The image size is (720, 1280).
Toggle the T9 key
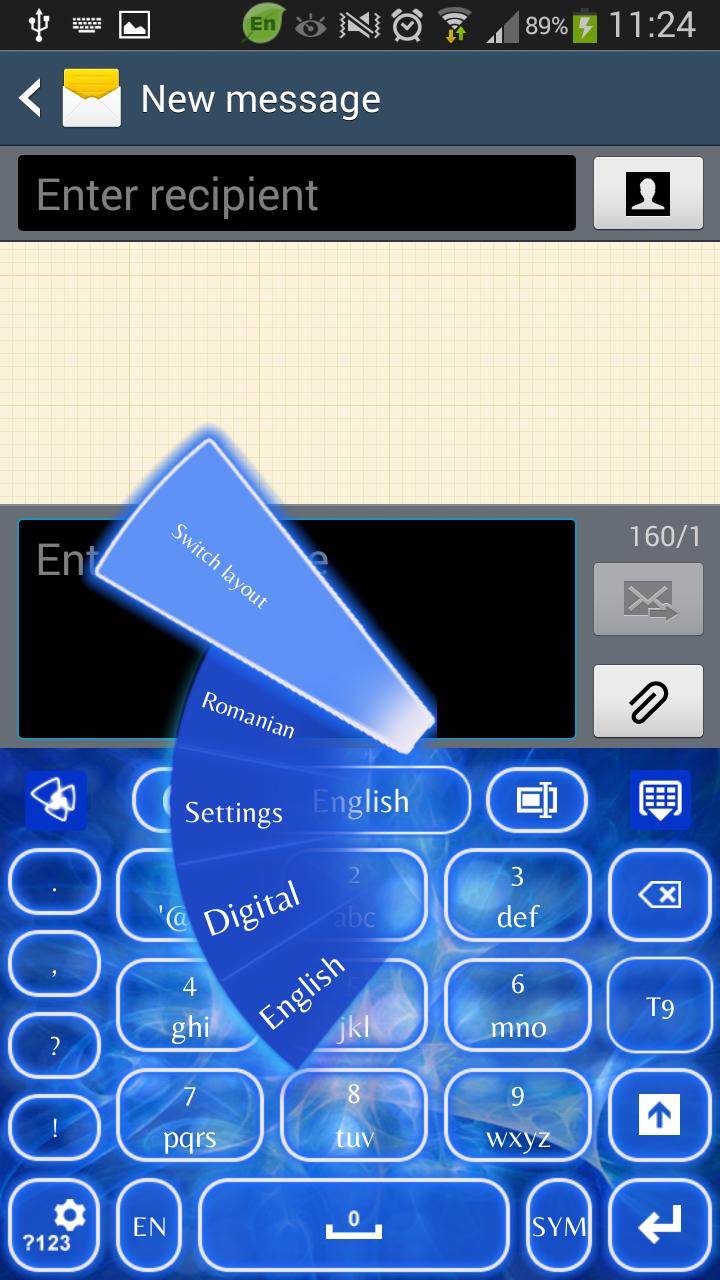click(x=659, y=1006)
